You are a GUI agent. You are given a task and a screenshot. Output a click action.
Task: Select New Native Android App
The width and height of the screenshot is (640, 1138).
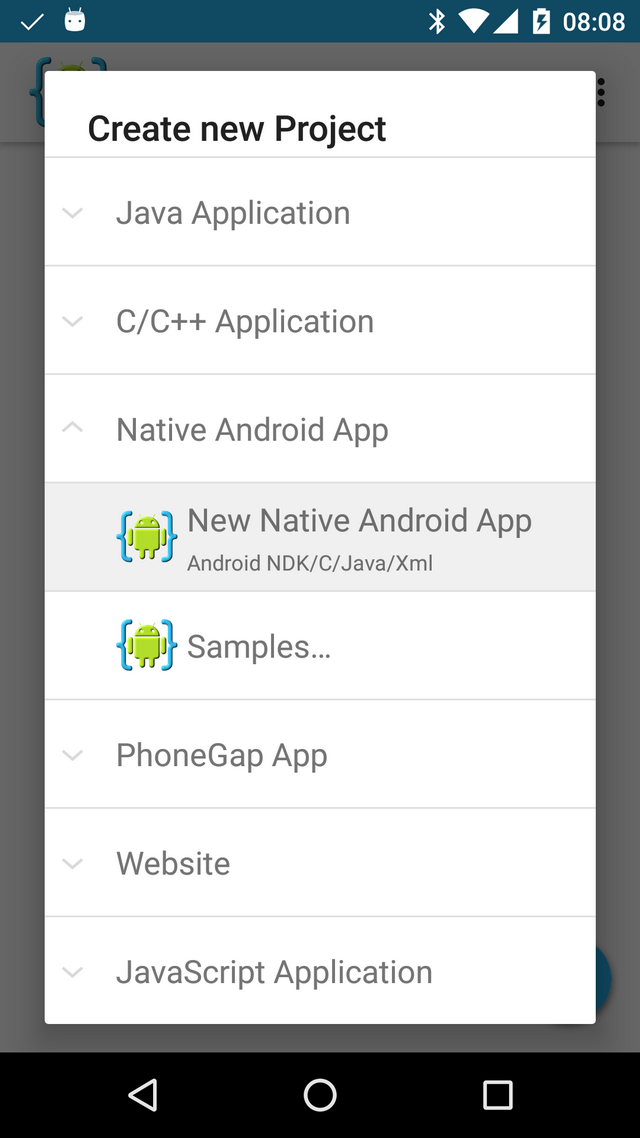(320, 536)
